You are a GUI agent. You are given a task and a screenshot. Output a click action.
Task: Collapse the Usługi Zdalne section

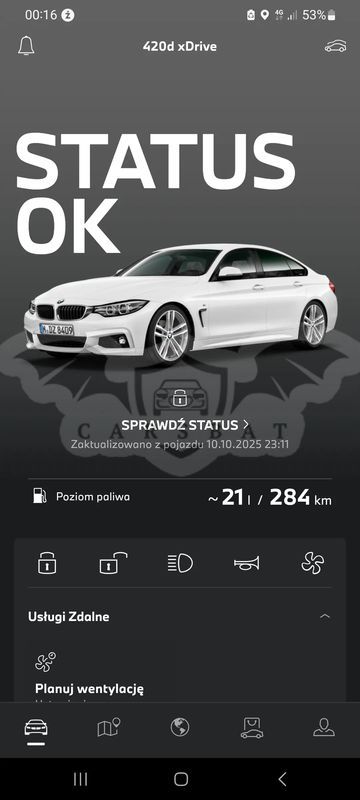324,616
